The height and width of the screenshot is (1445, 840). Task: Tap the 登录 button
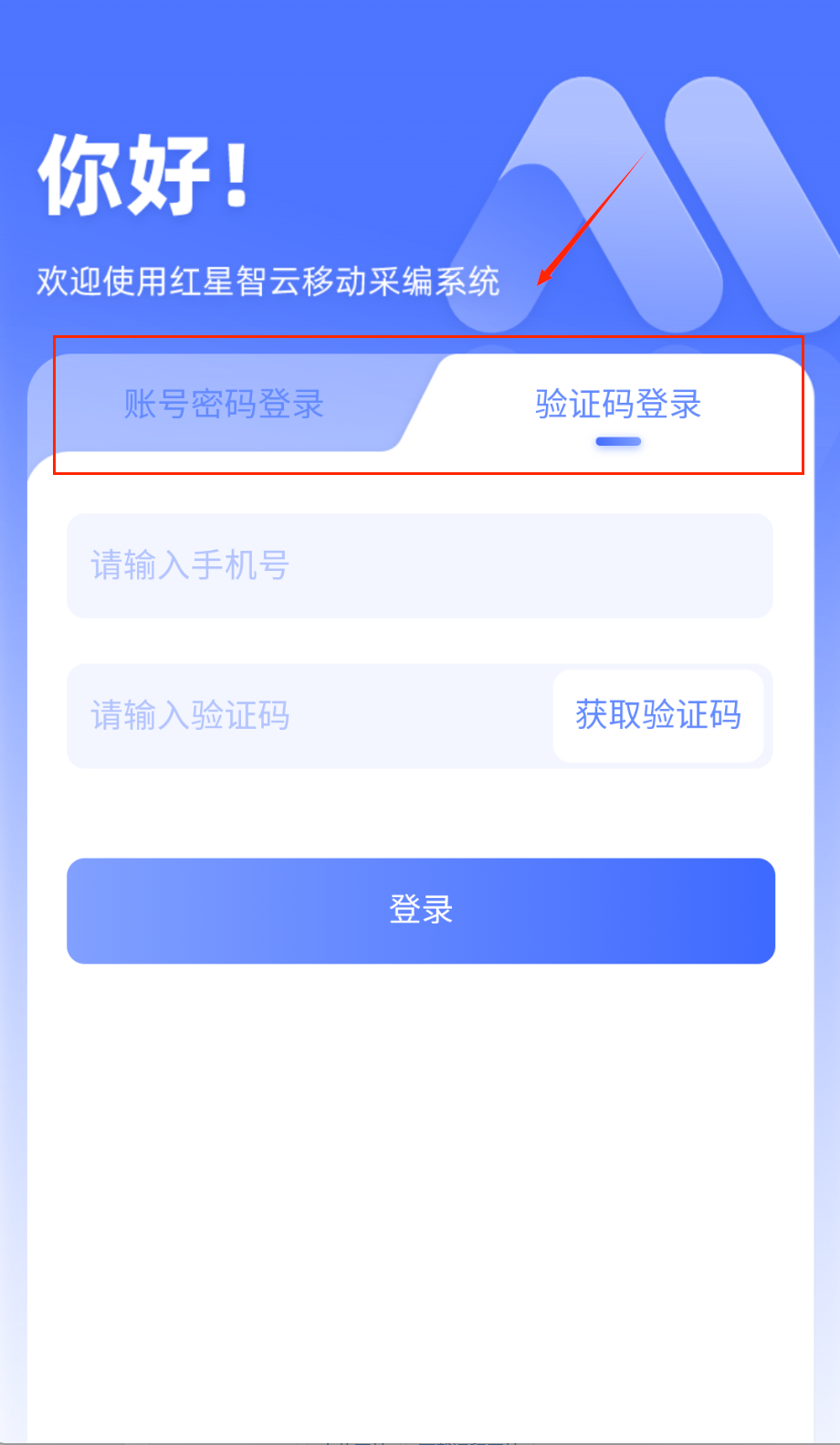[421, 911]
